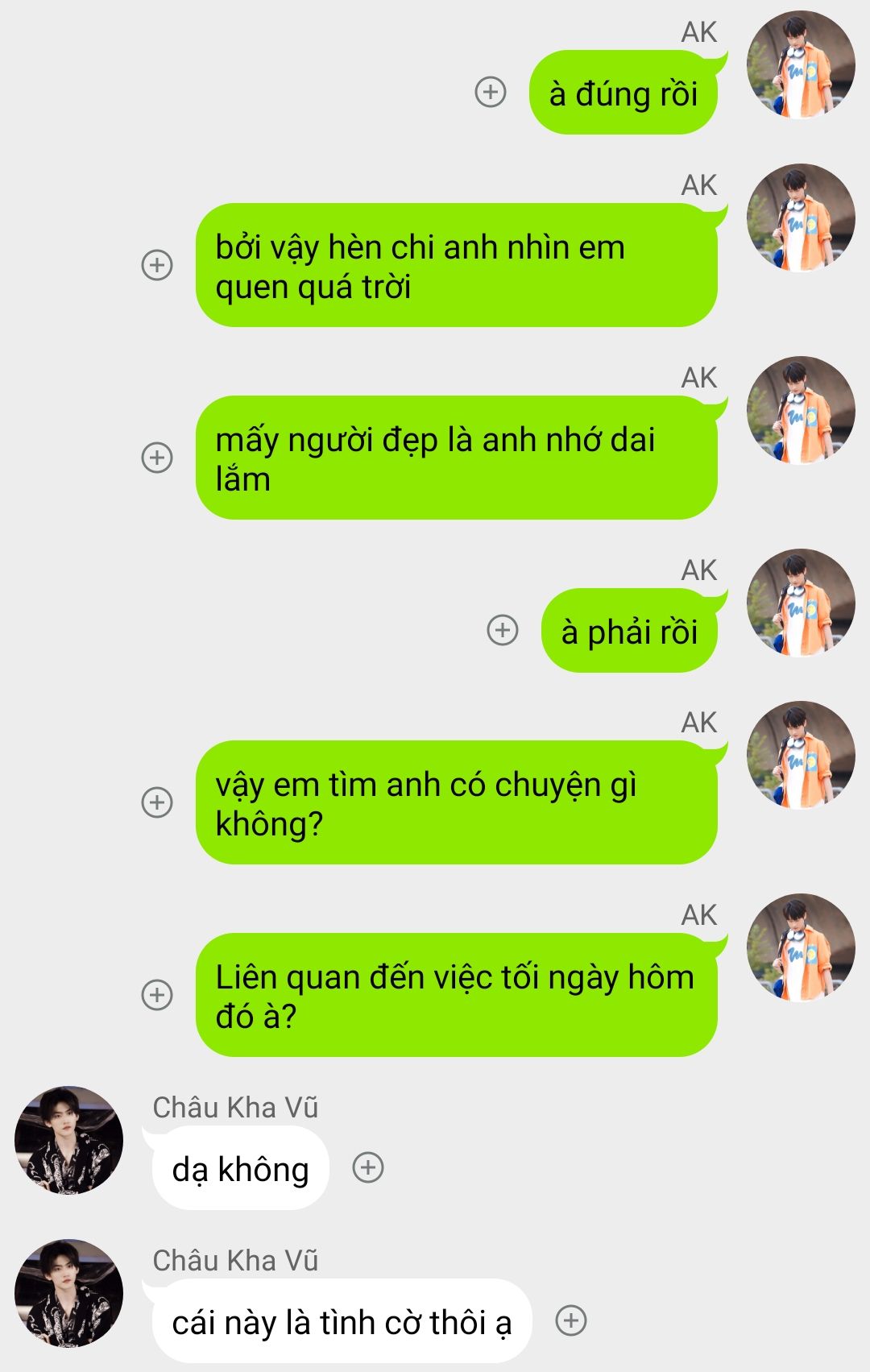Open plus icon next to "vậy em tìm anh" message
This screenshot has height=1372, width=870.
tap(157, 802)
